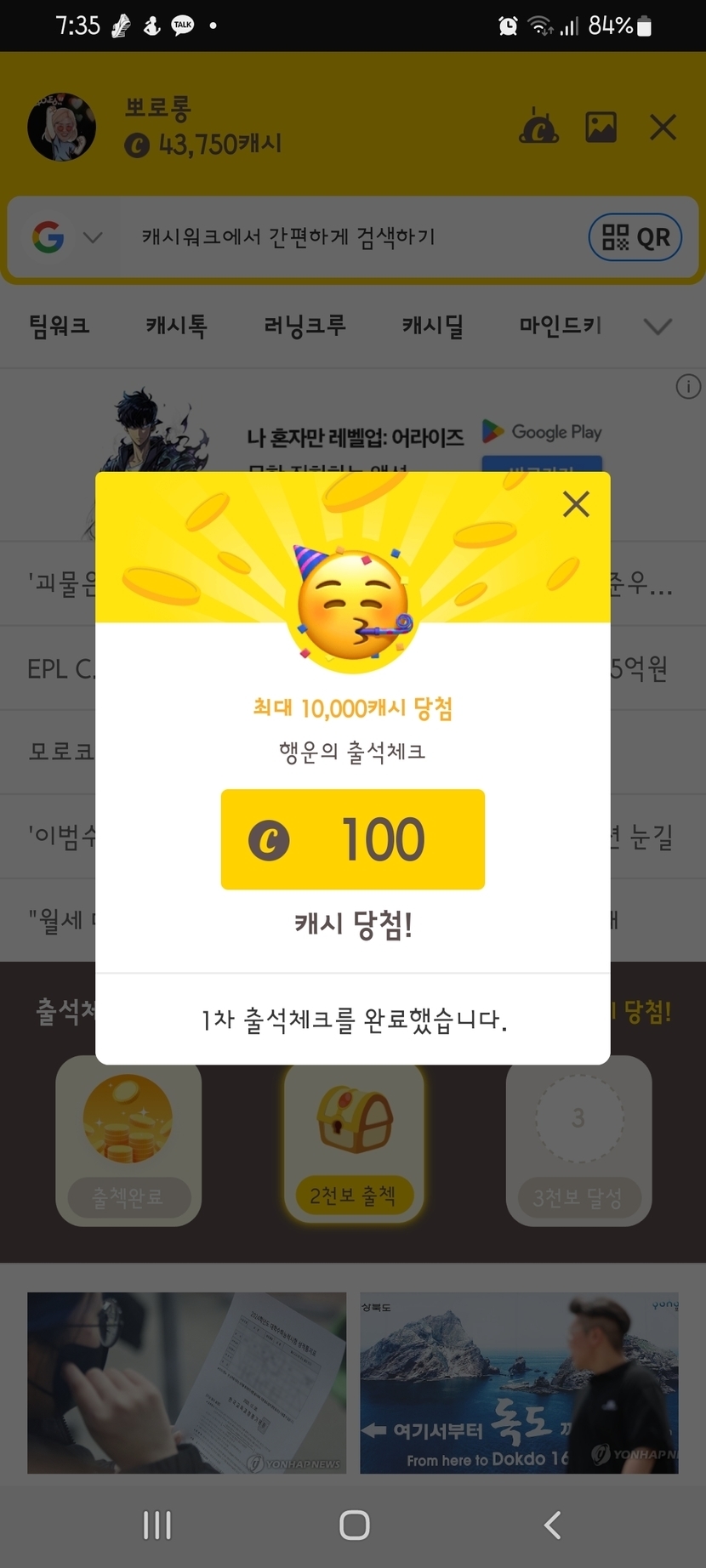Expand the tab list chevron
Screen dimensions: 706x1568
point(658,327)
